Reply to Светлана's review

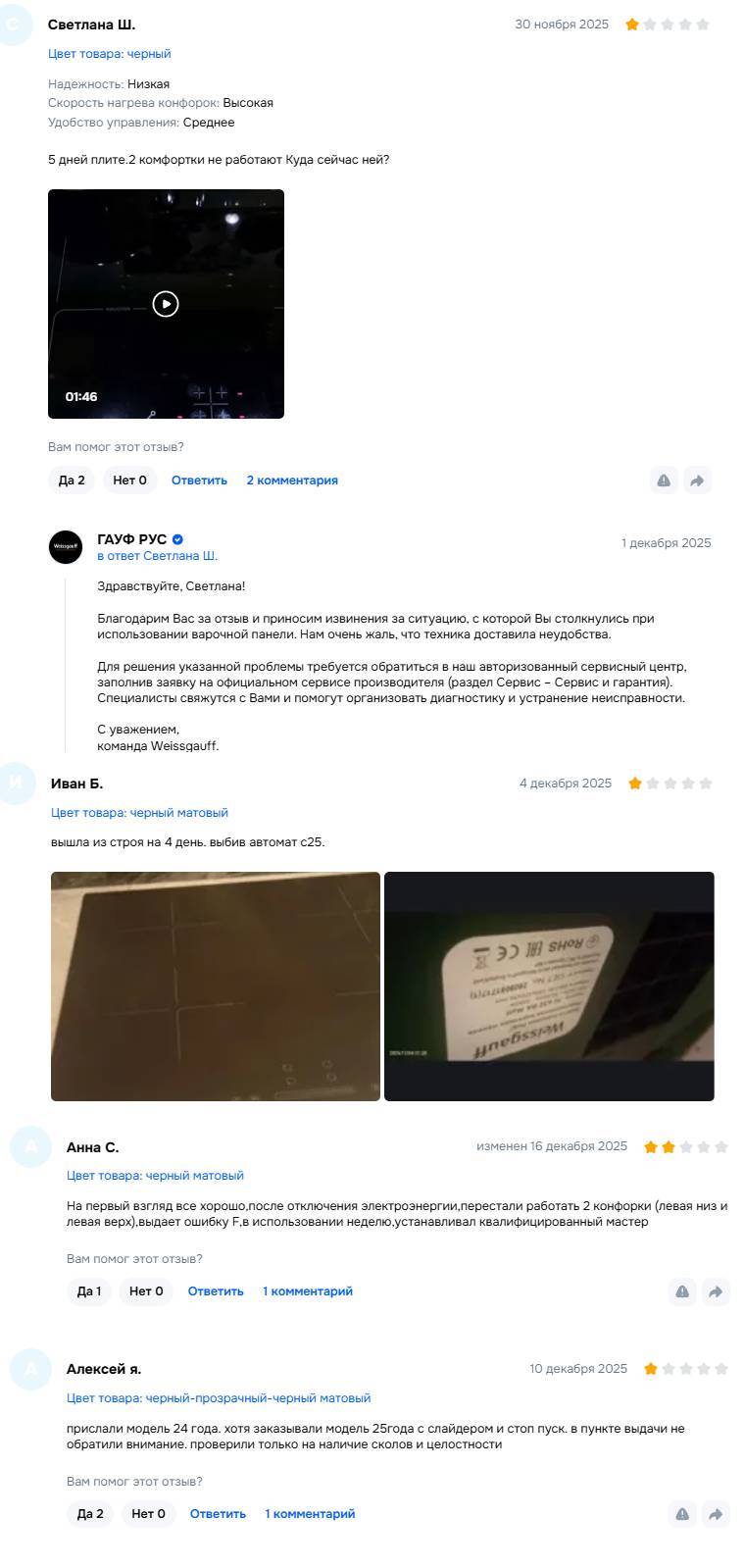(x=199, y=481)
